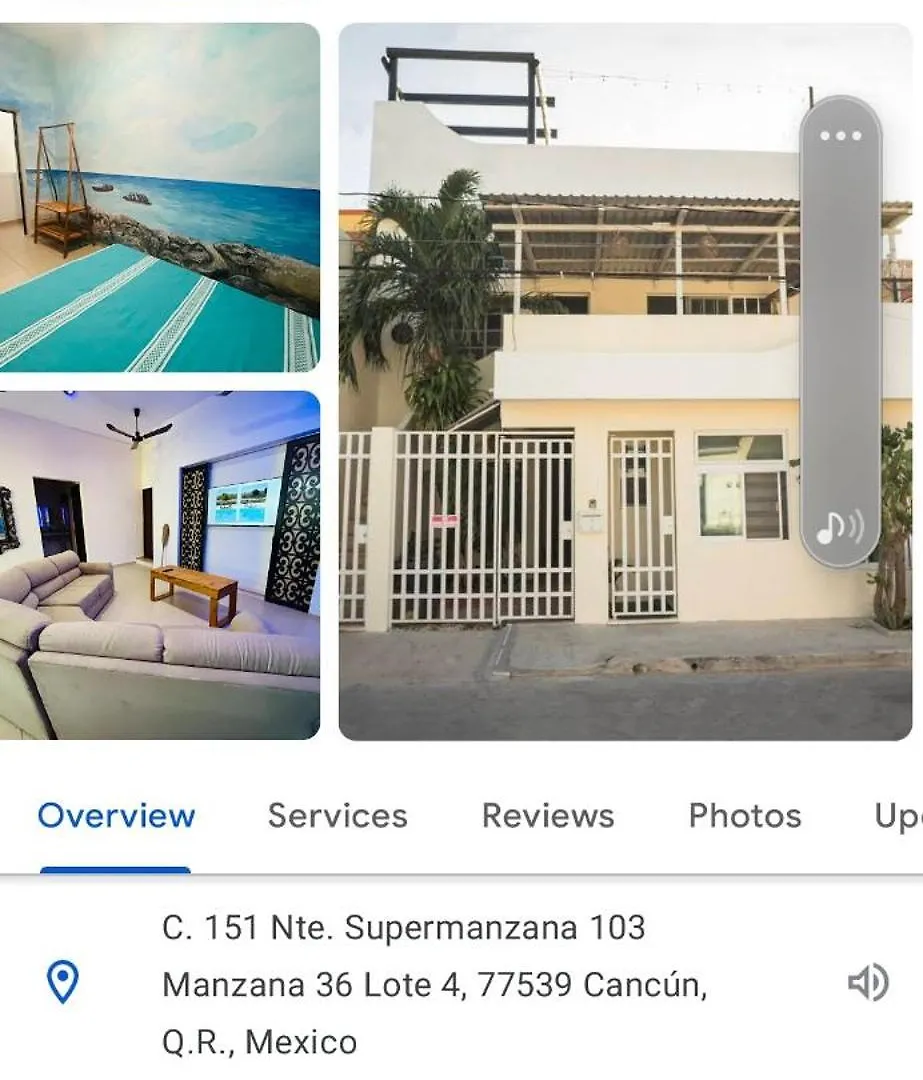Switch to the Services tab
The width and height of the screenshot is (923, 1080).
(x=337, y=816)
